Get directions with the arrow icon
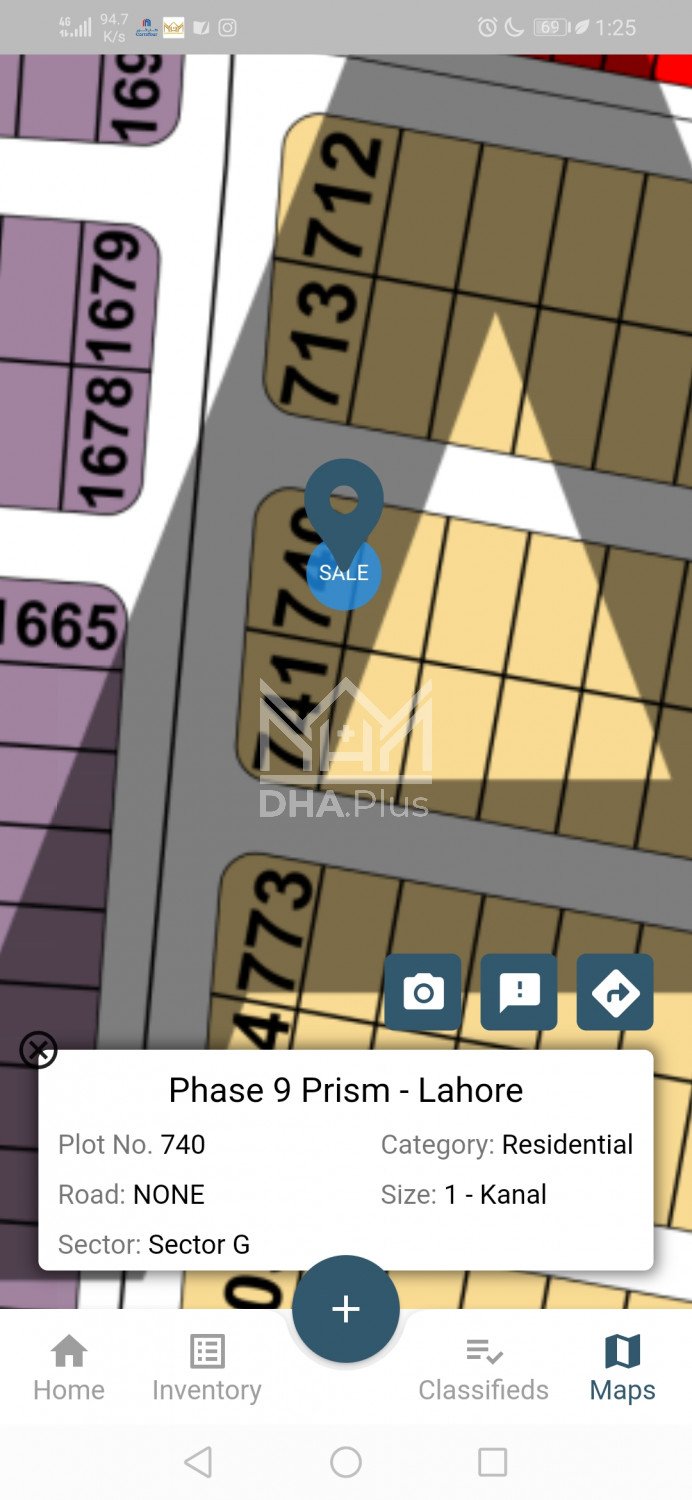 [615, 992]
